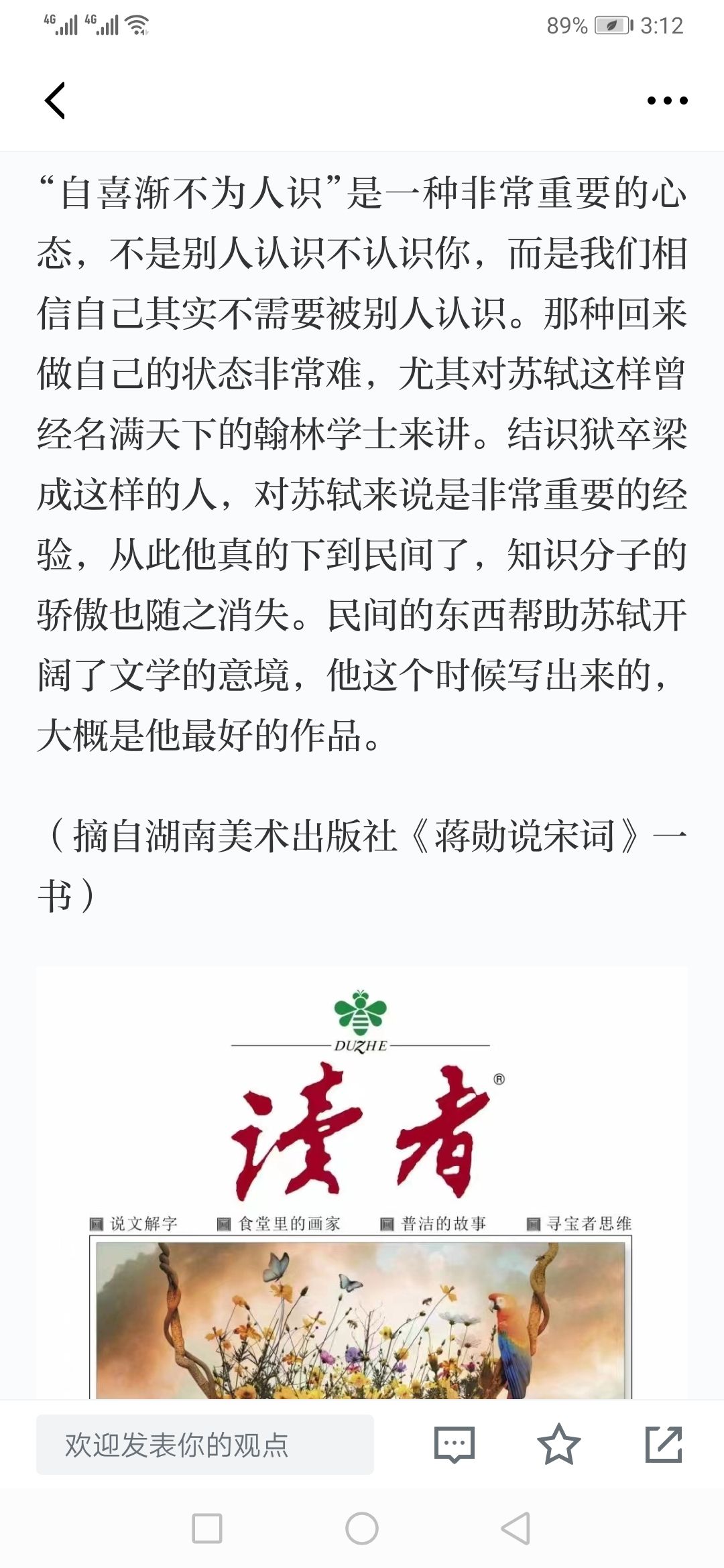This screenshot has height=1568, width=724.
Task: Open the three-dot overflow menu
Action: coord(667,101)
